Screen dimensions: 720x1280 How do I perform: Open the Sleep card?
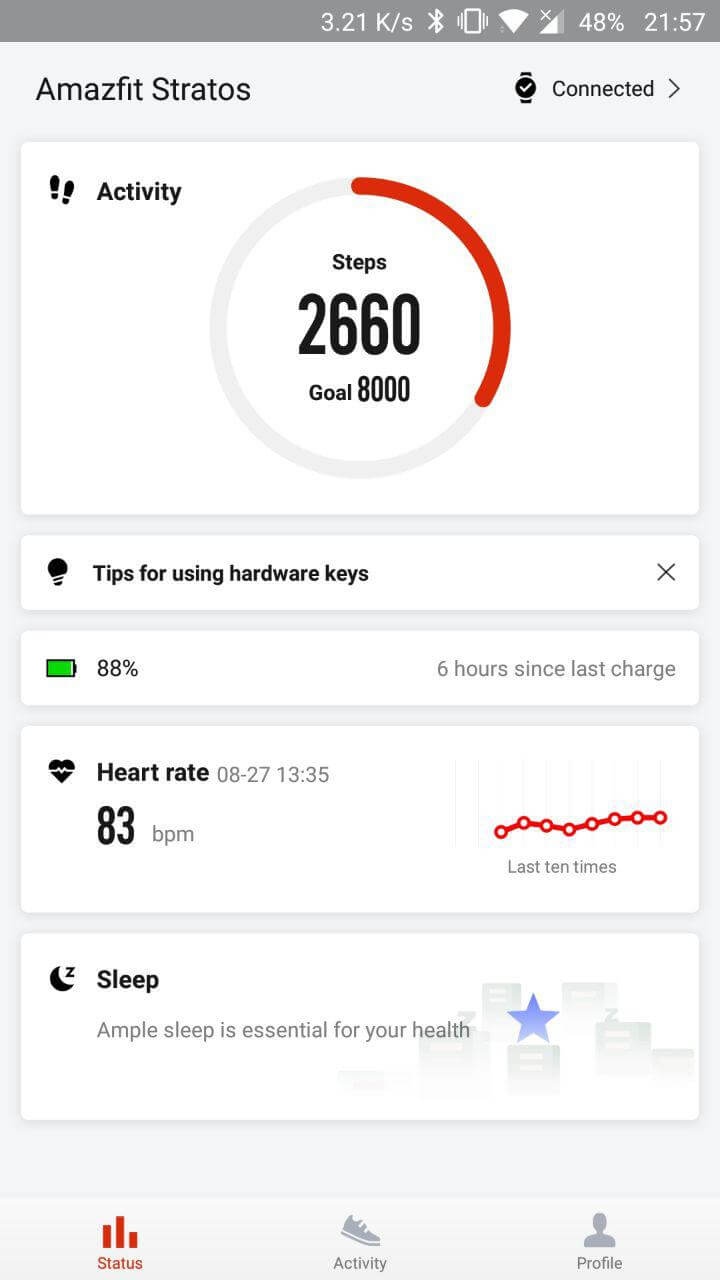pyautogui.click(x=360, y=1026)
